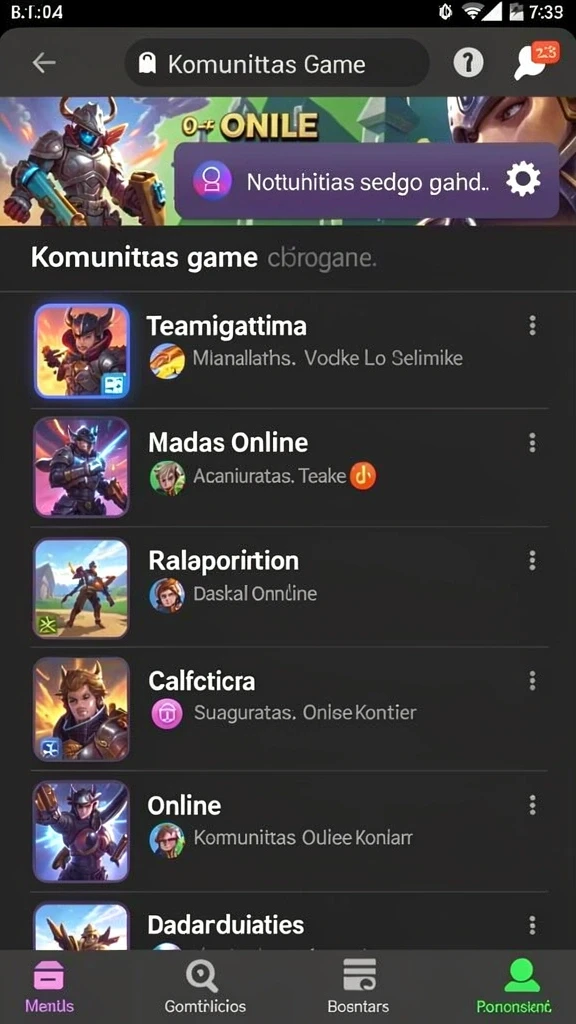Show overflow menu for Madas Online
The image size is (576, 1024).
coord(532,443)
